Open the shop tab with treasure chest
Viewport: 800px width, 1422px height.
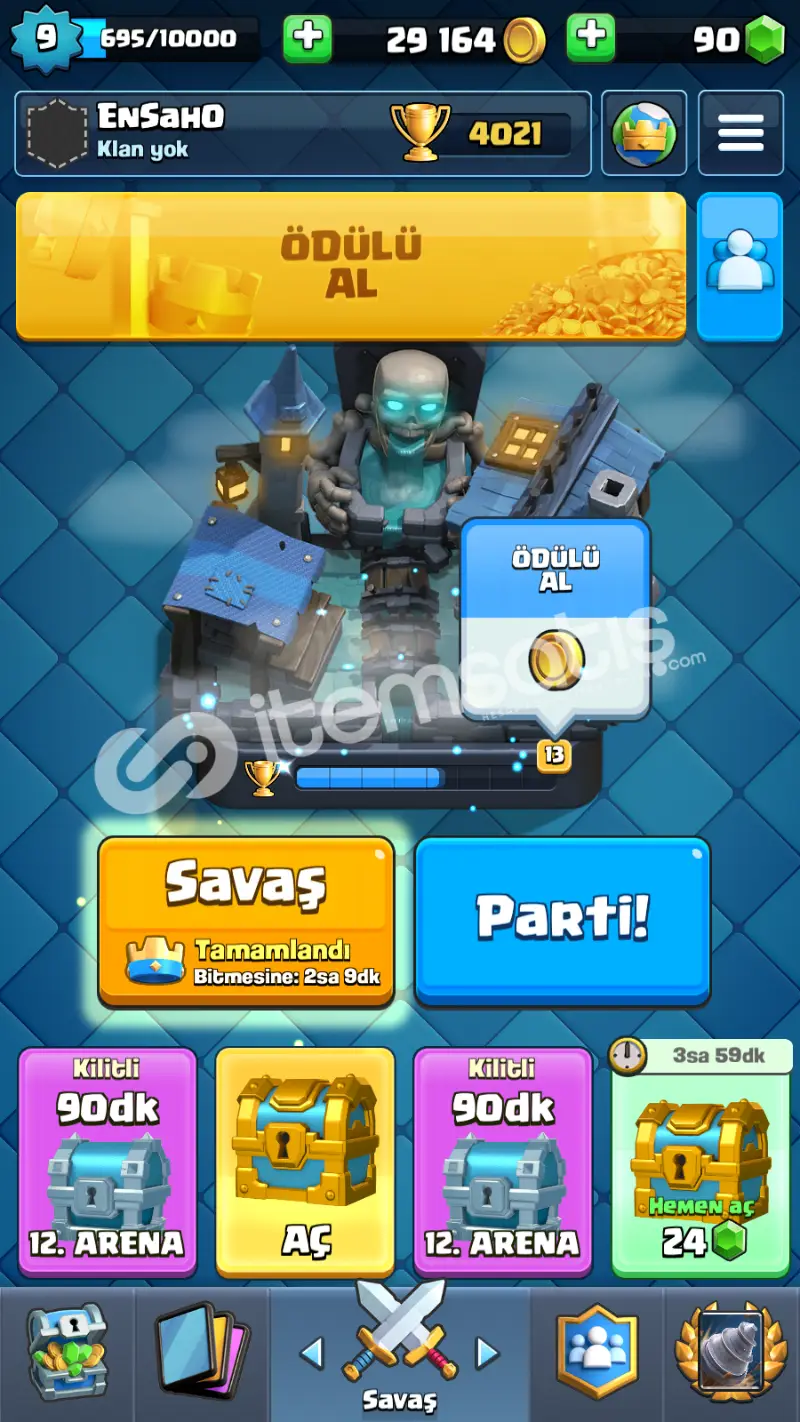(x=67, y=1352)
